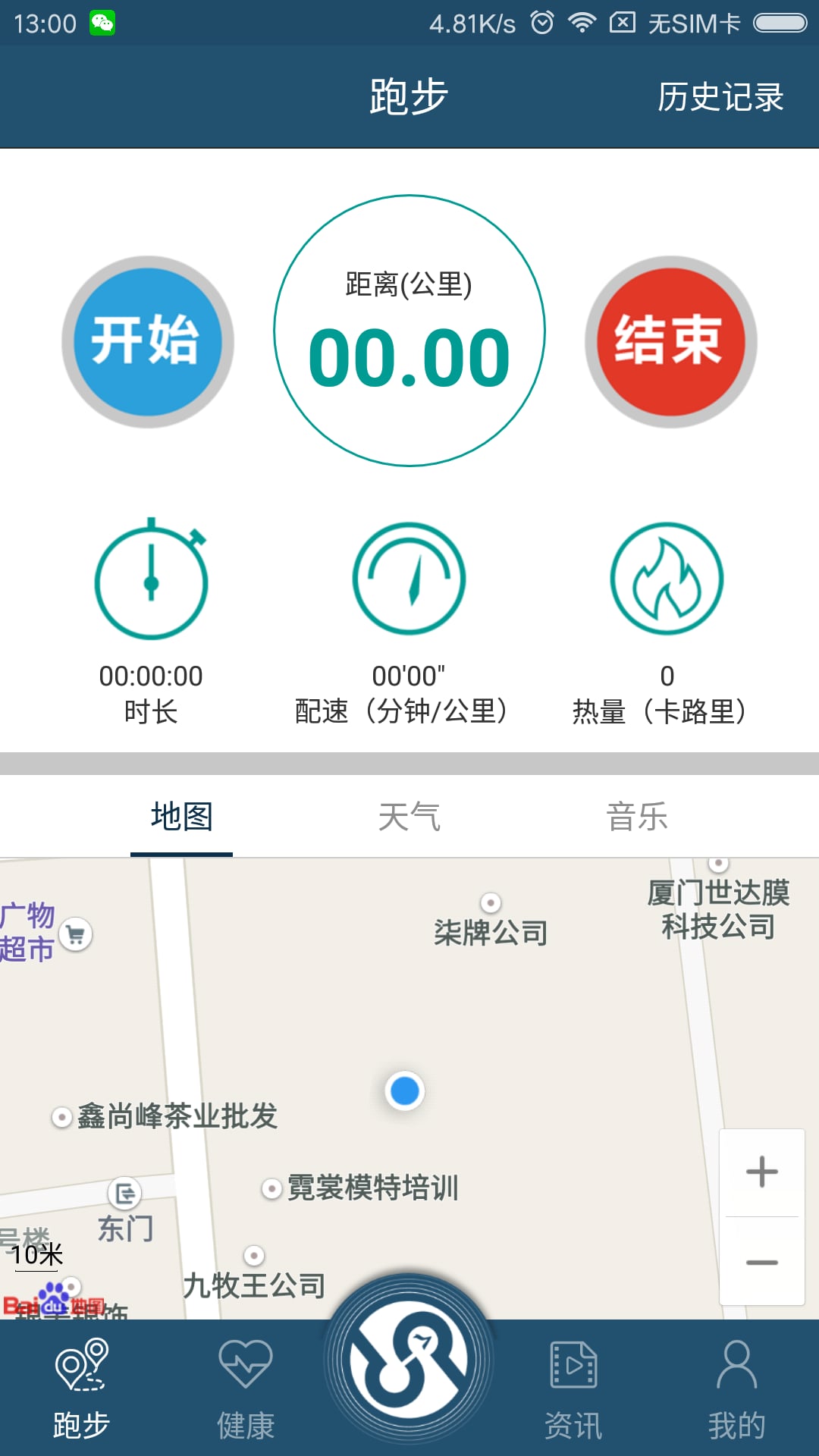This screenshot has height=1456, width=819.
Task: Tap the blue 开始 start button
Action: pos(148,342)
